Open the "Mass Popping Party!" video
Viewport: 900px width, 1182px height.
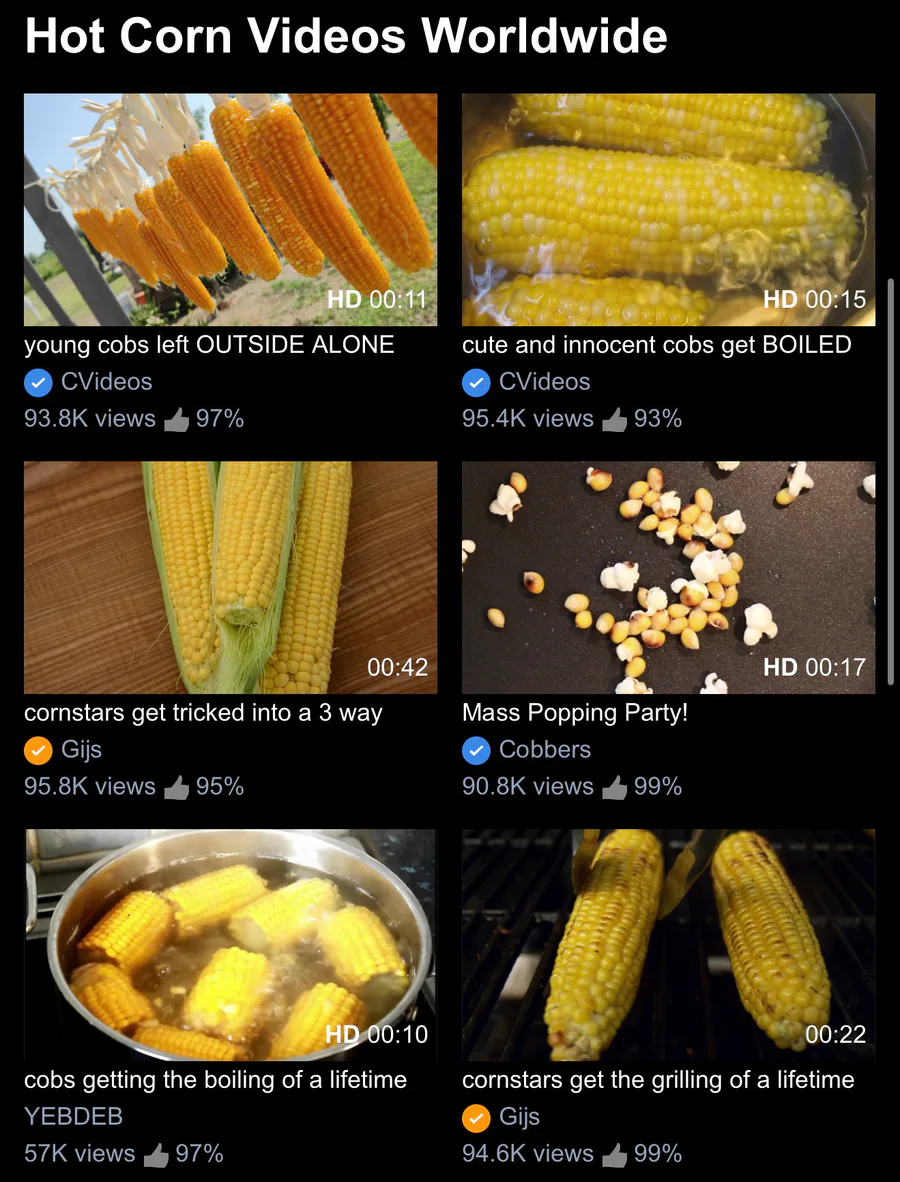point(668,577)
